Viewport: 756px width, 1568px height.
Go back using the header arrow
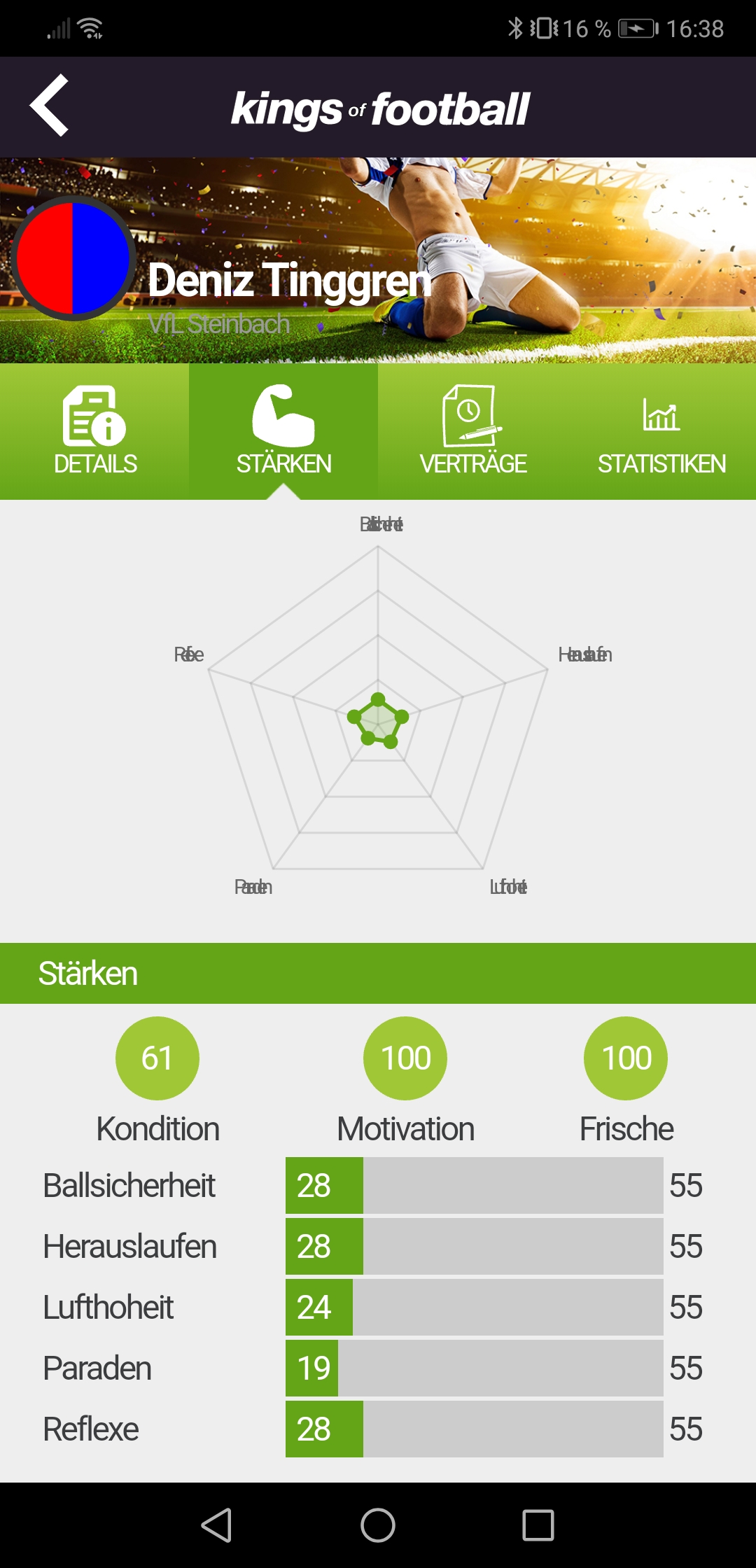point(49,105)
